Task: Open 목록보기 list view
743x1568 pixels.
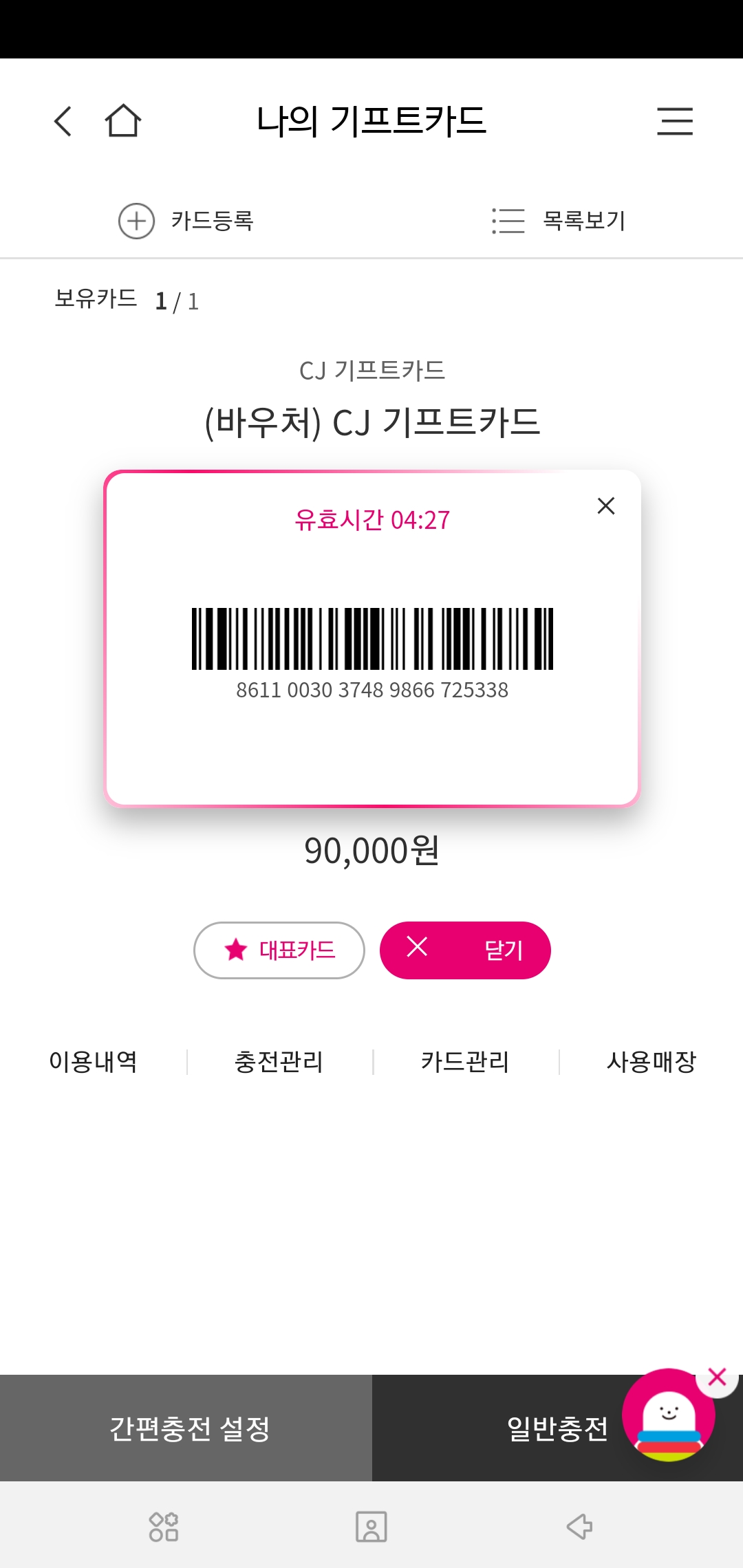Action: click(x=559, y=221)
